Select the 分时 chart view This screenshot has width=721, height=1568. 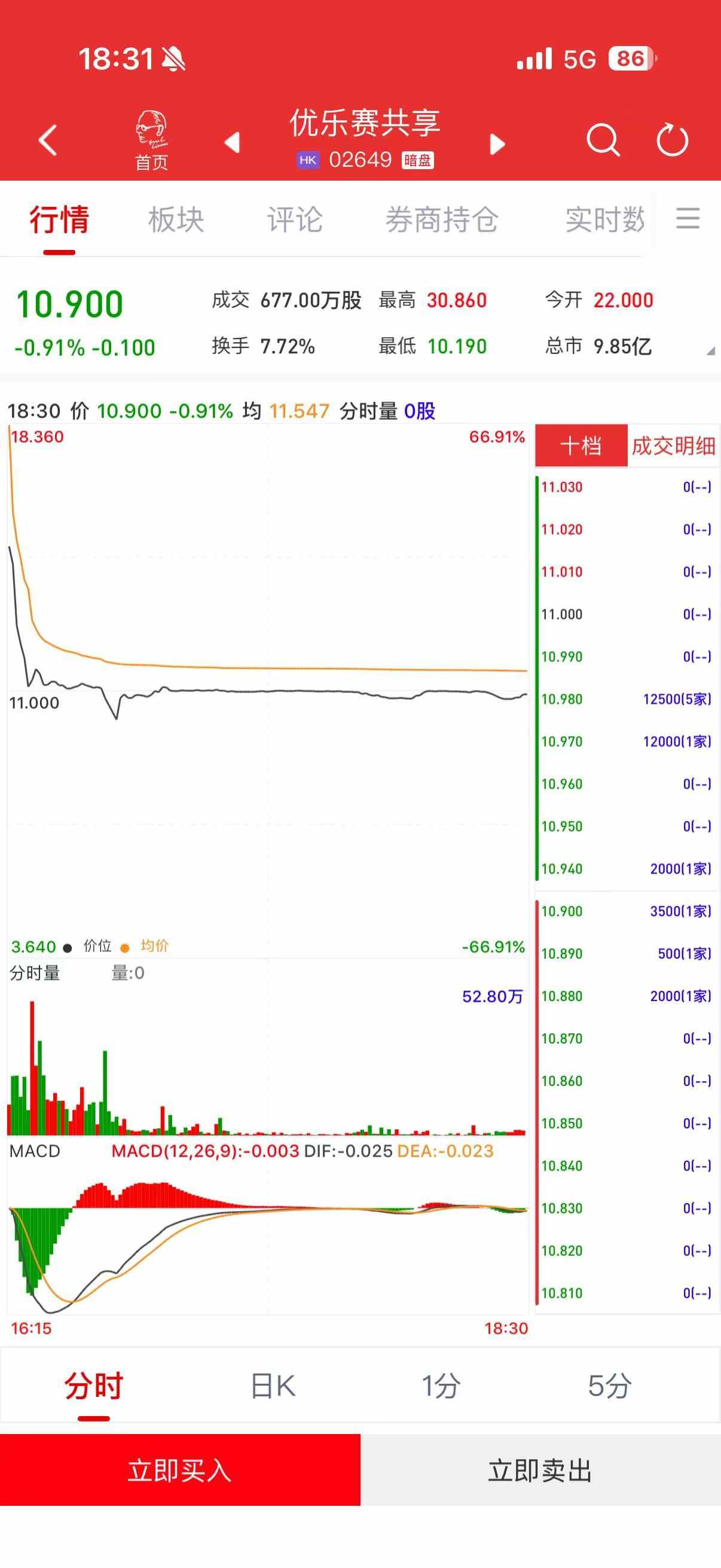tap(94, 1386)
